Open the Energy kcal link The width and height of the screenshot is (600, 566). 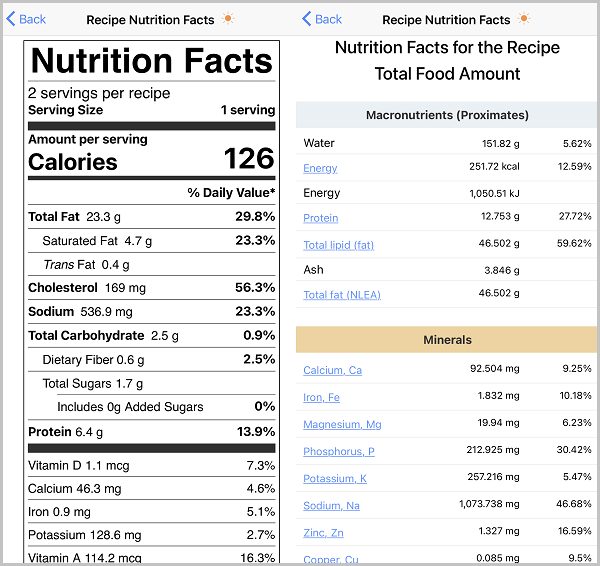pyautogui.click(x=320, y=168)
